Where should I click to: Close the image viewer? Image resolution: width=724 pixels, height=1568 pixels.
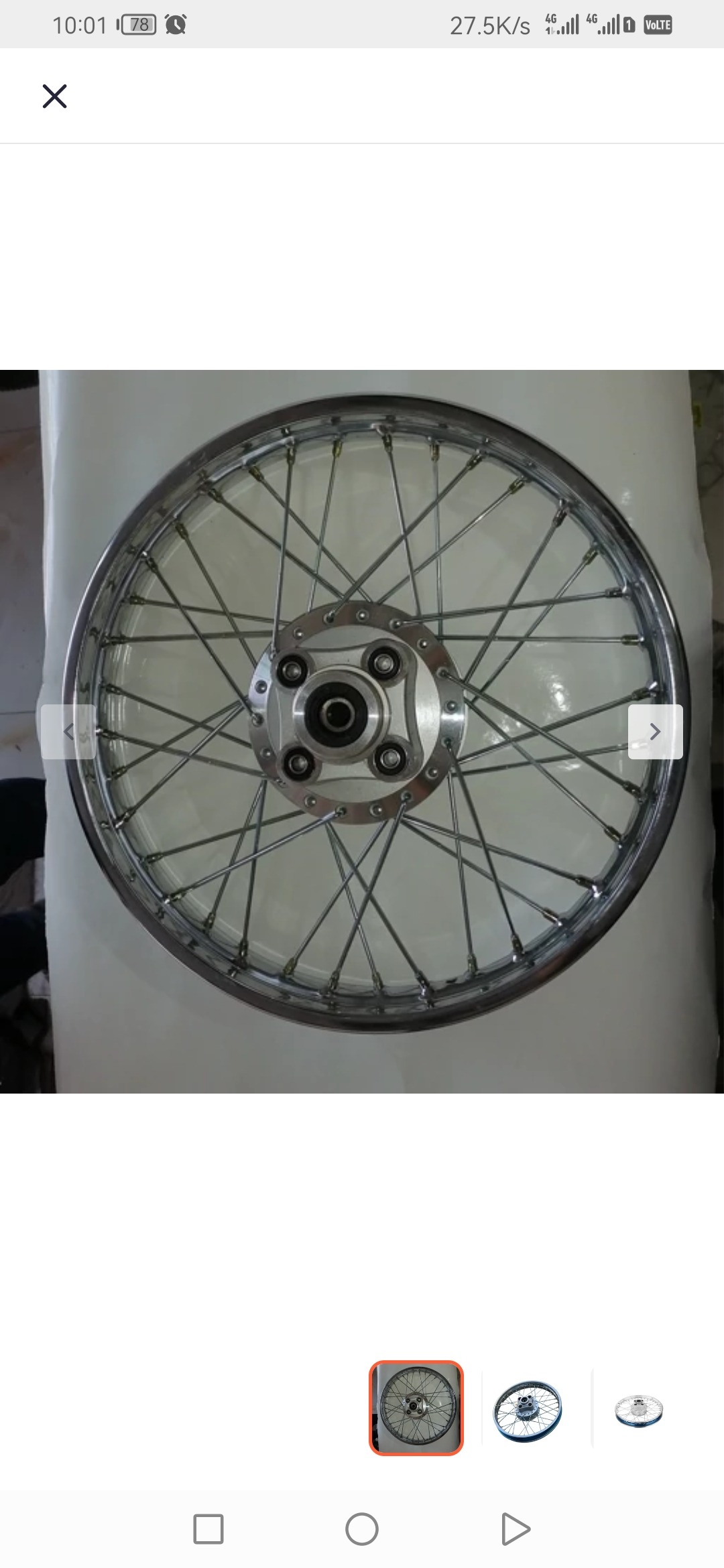54,96
